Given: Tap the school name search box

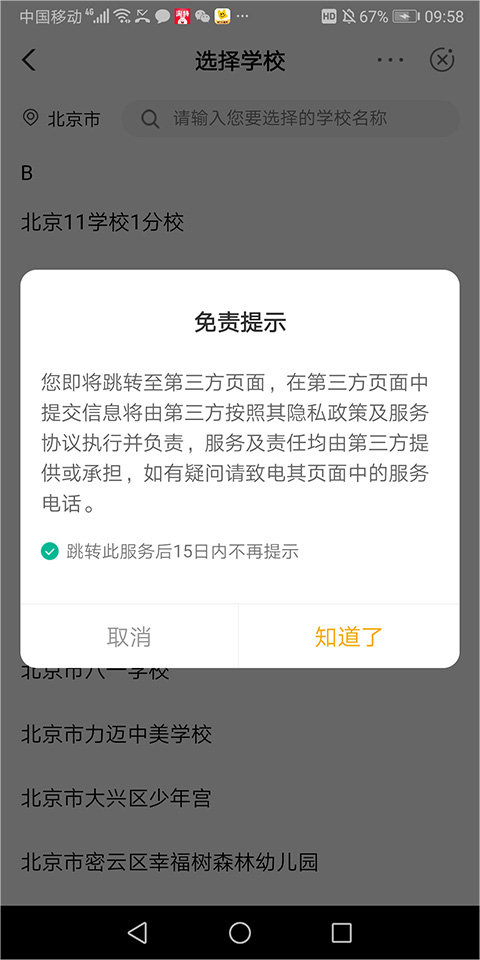Looking at the screenshot, I should (291, 118).
